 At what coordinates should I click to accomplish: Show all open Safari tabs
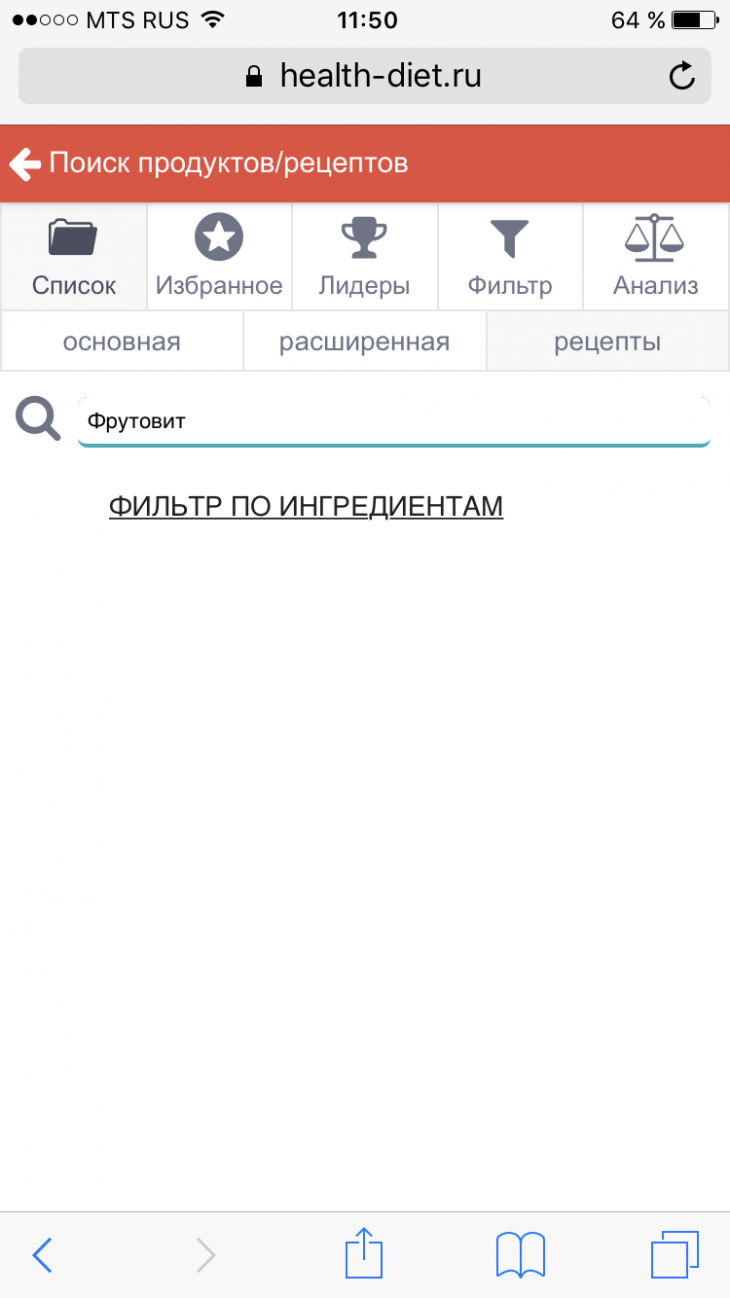pyautogui.click(x=675, y=1254)
